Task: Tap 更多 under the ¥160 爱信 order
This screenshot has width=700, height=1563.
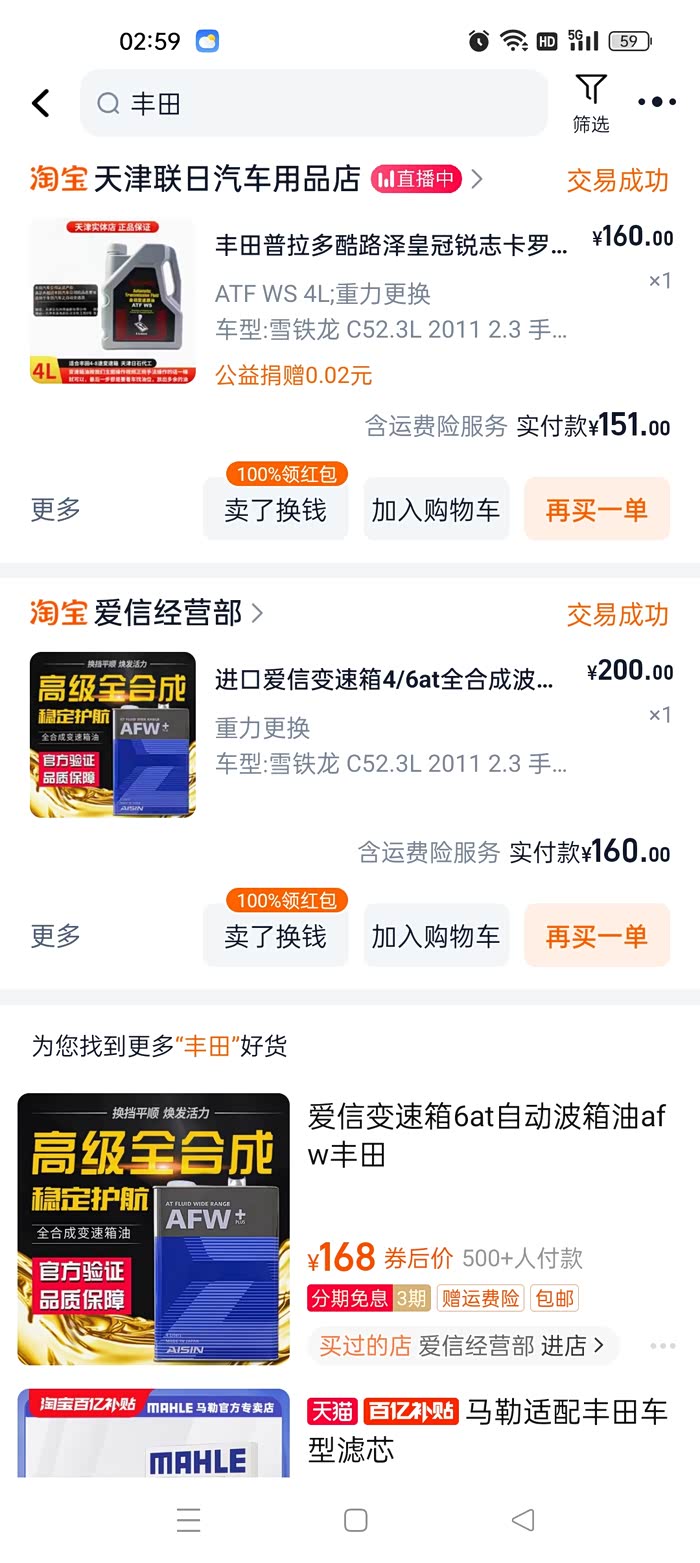Action: click(x=56, y=937)
